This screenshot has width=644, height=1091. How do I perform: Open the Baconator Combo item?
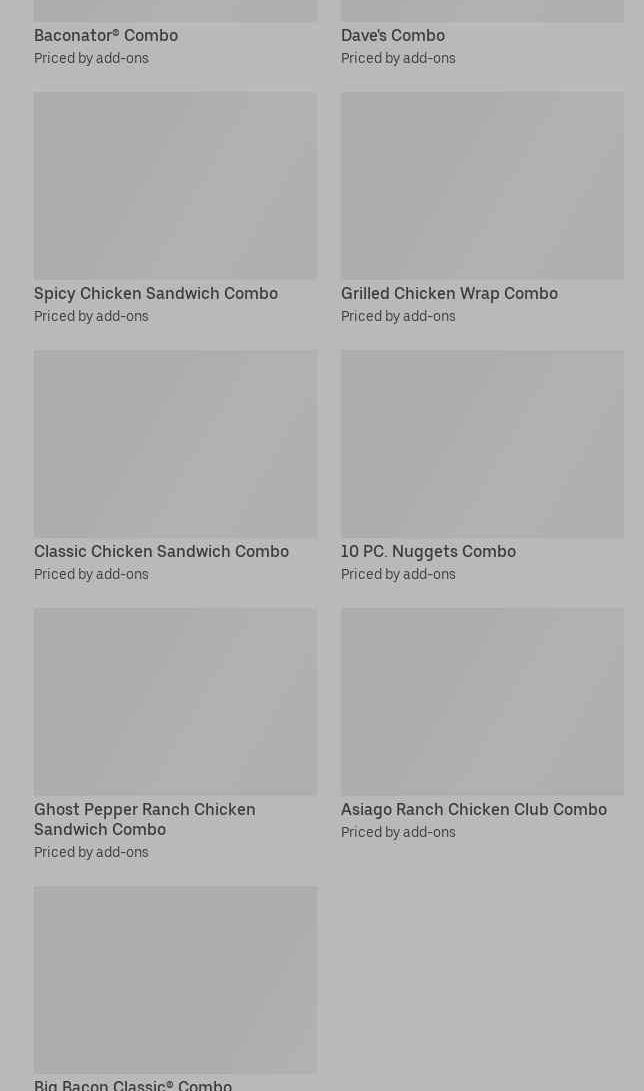[x=106, y=36]
